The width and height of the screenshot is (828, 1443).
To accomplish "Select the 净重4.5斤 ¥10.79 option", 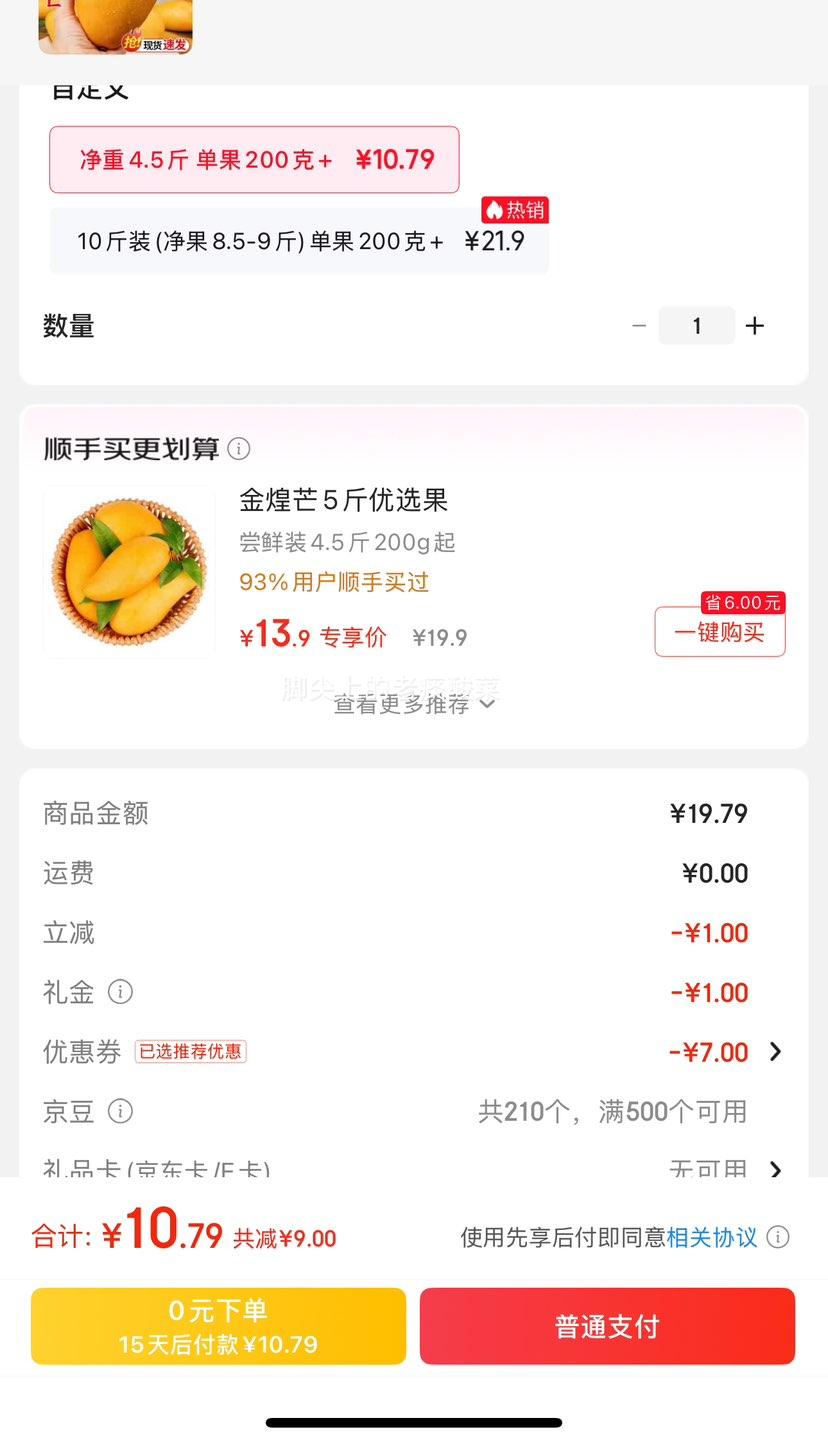I will [254, 160].
